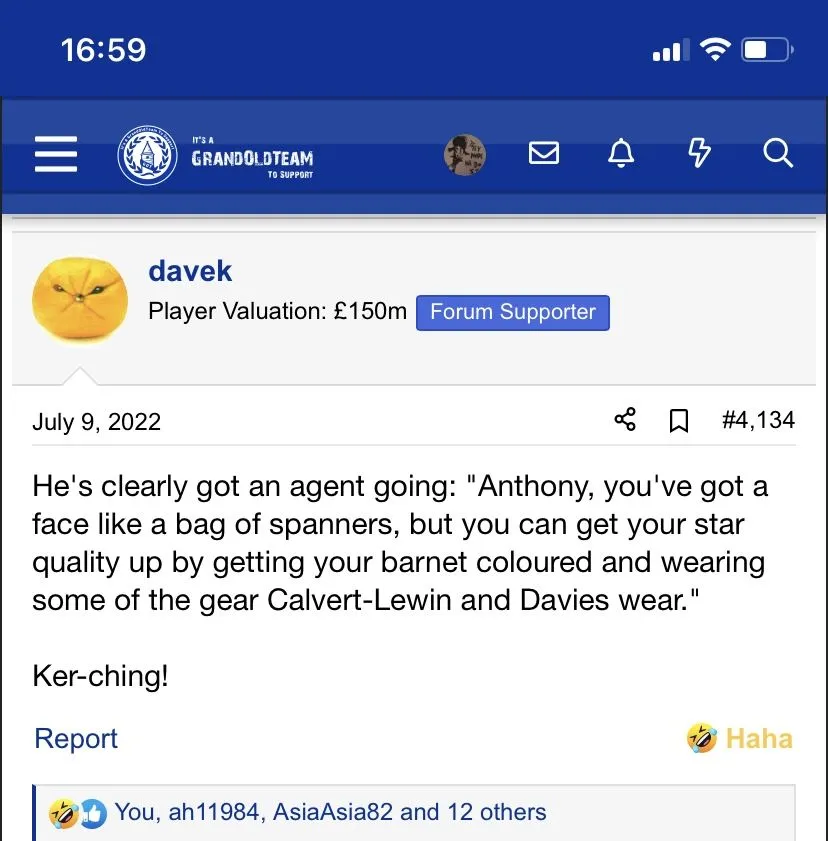This screenshot has height=841, width=828.
Task: Open the forum search
Action: click(777, 154)
